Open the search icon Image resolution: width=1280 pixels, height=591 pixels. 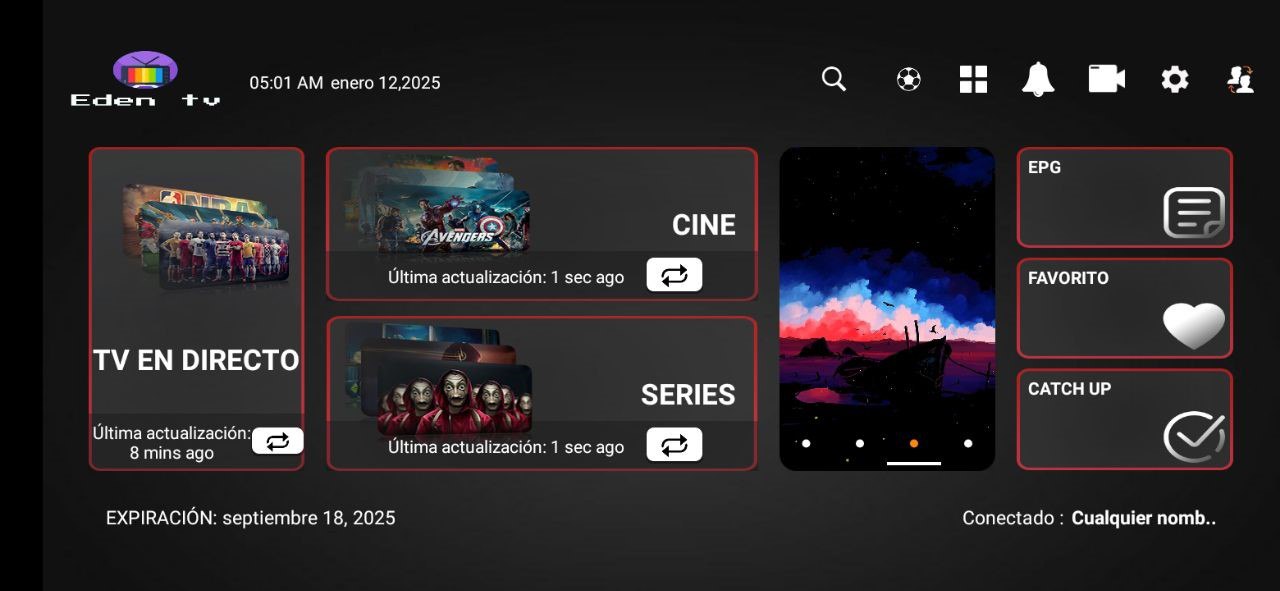(x=834, y=79)
